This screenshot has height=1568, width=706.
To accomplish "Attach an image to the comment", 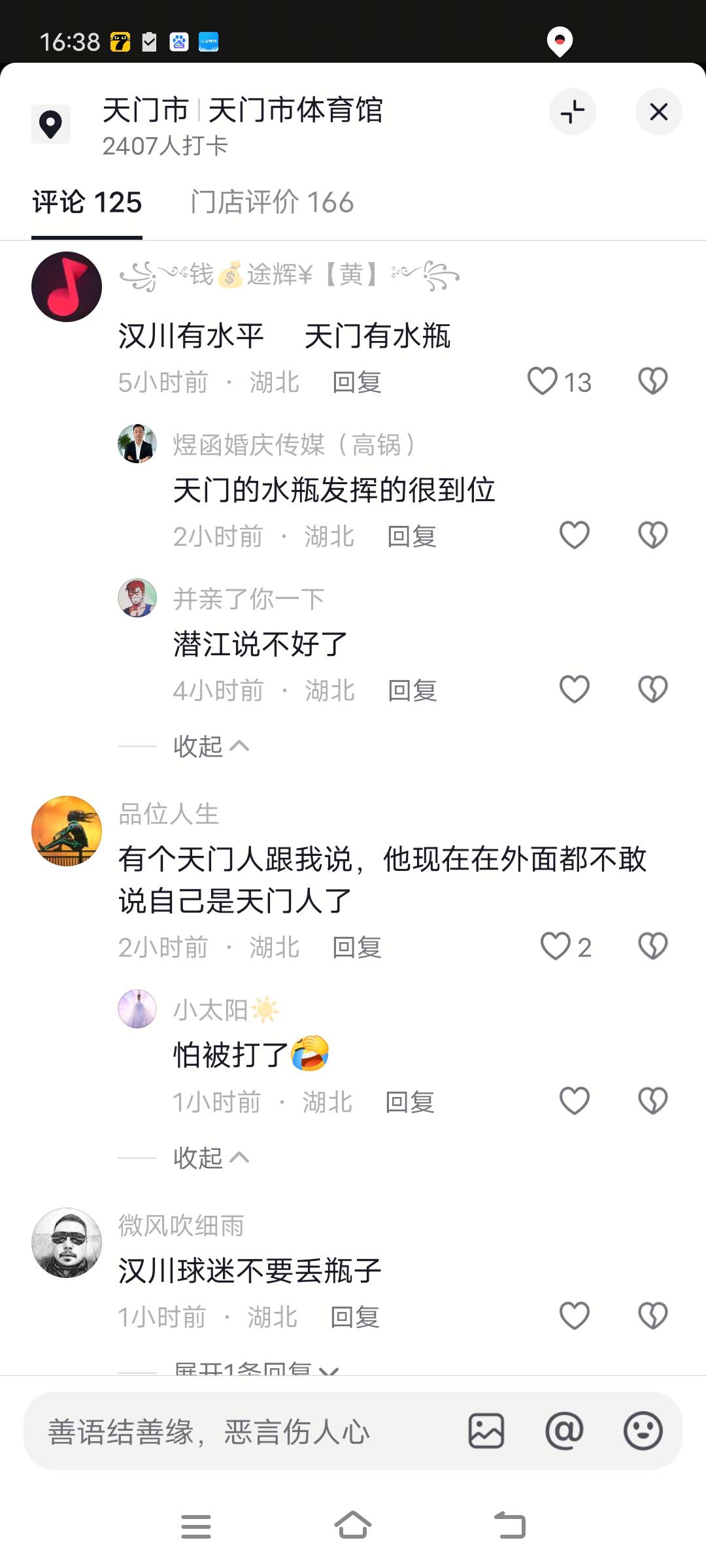I will (486, 1431).
